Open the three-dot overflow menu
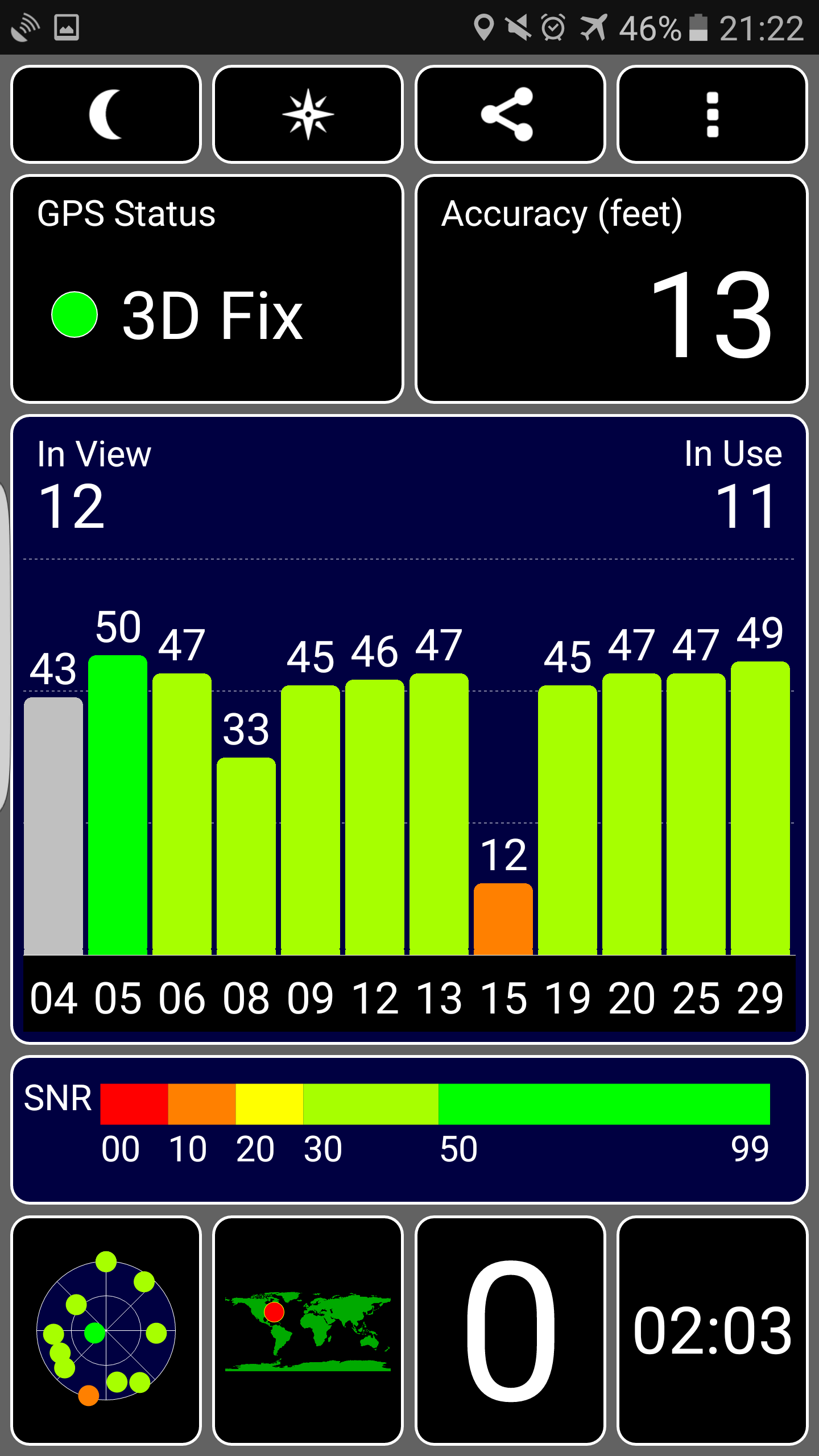The width and height of the screenshot is (819, 1456). pyautogui.click(x=712, y=114)
